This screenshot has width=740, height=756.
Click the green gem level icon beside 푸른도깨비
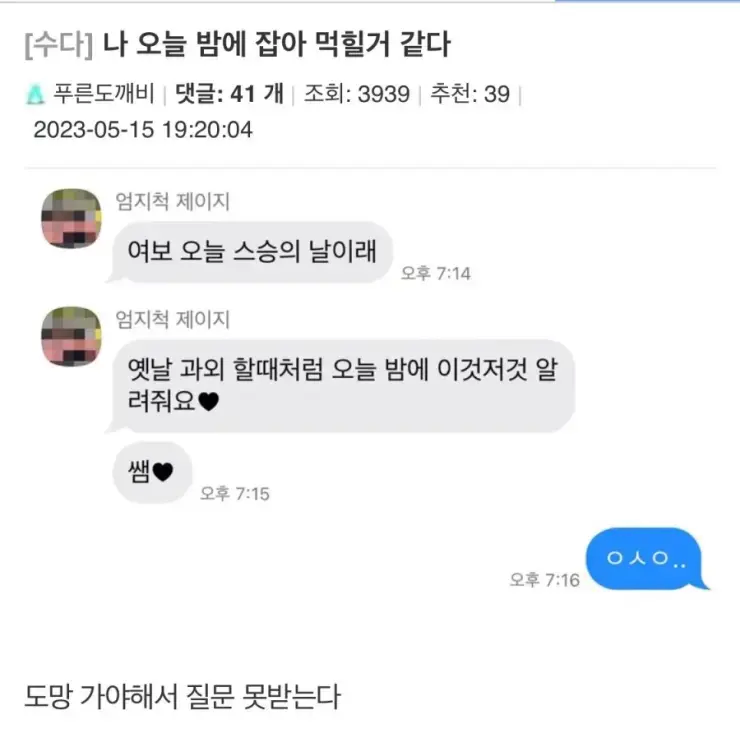tap(33, 92)
